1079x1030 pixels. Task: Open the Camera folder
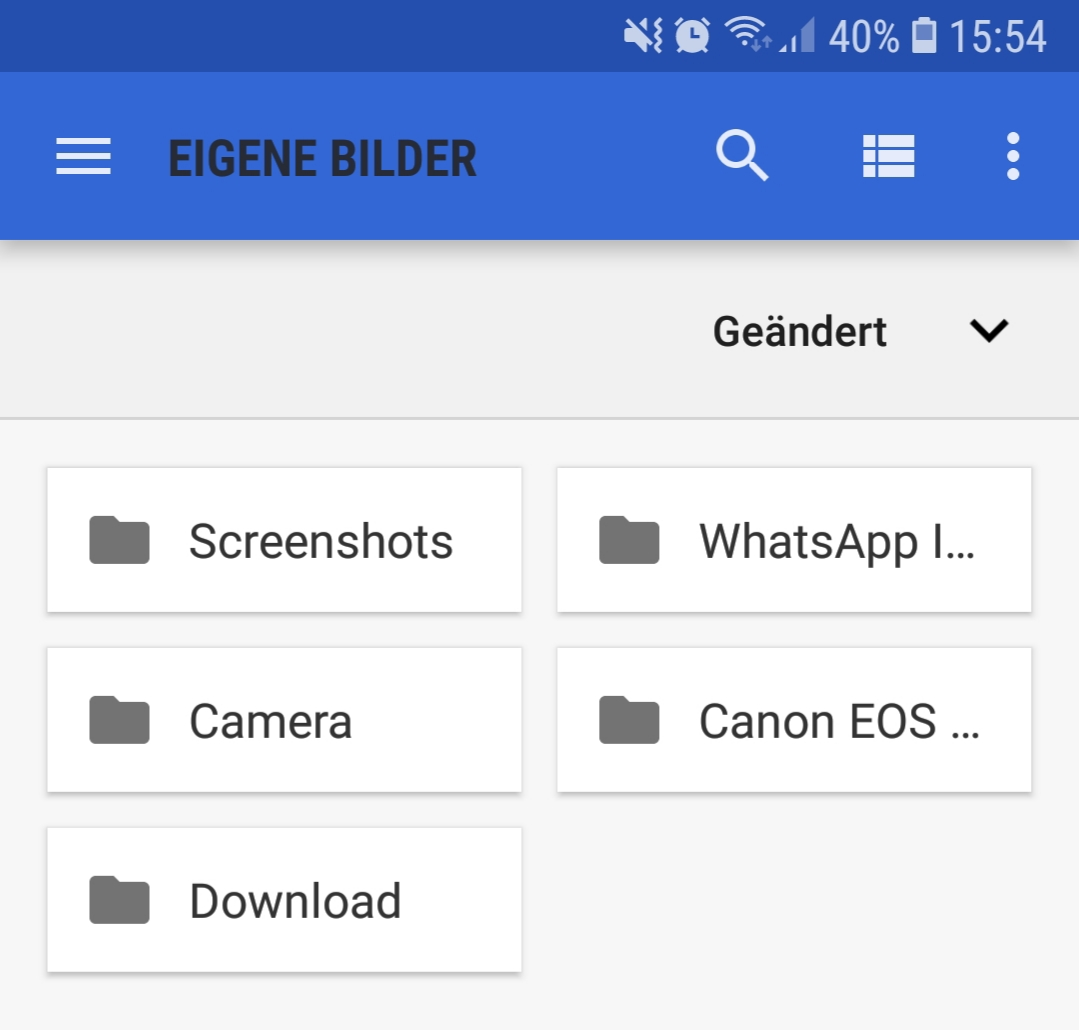tap(284, 720)
